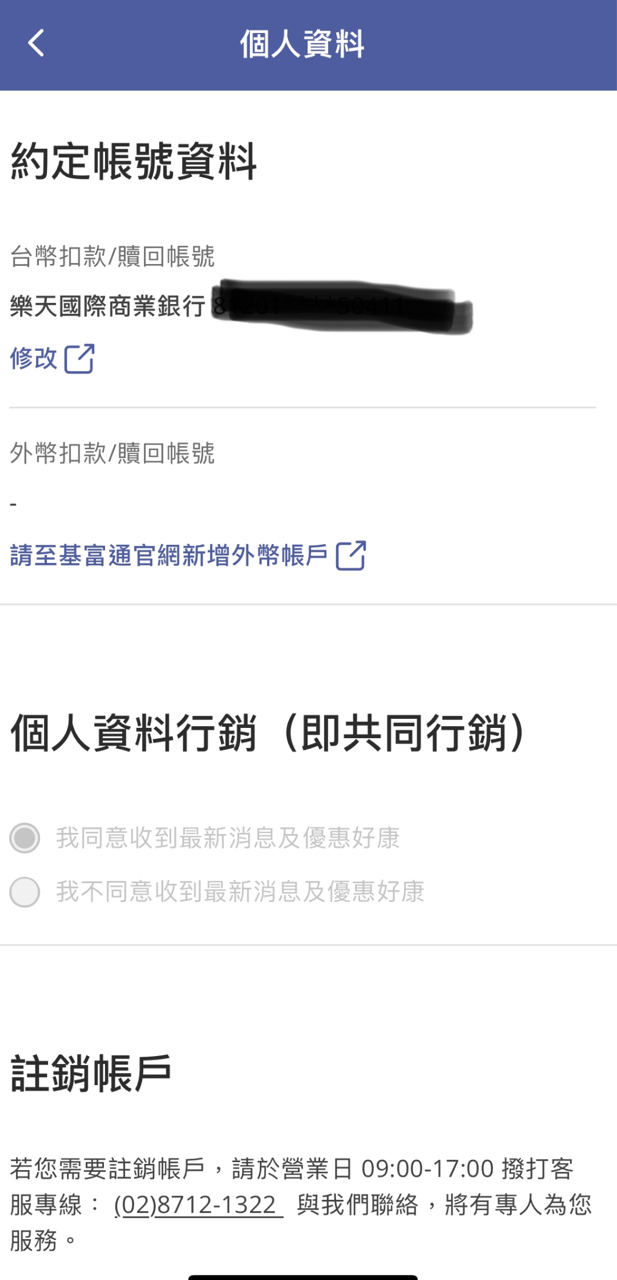Go back from 個人資料 page
617x1280 pixels.
click(37, 43)
